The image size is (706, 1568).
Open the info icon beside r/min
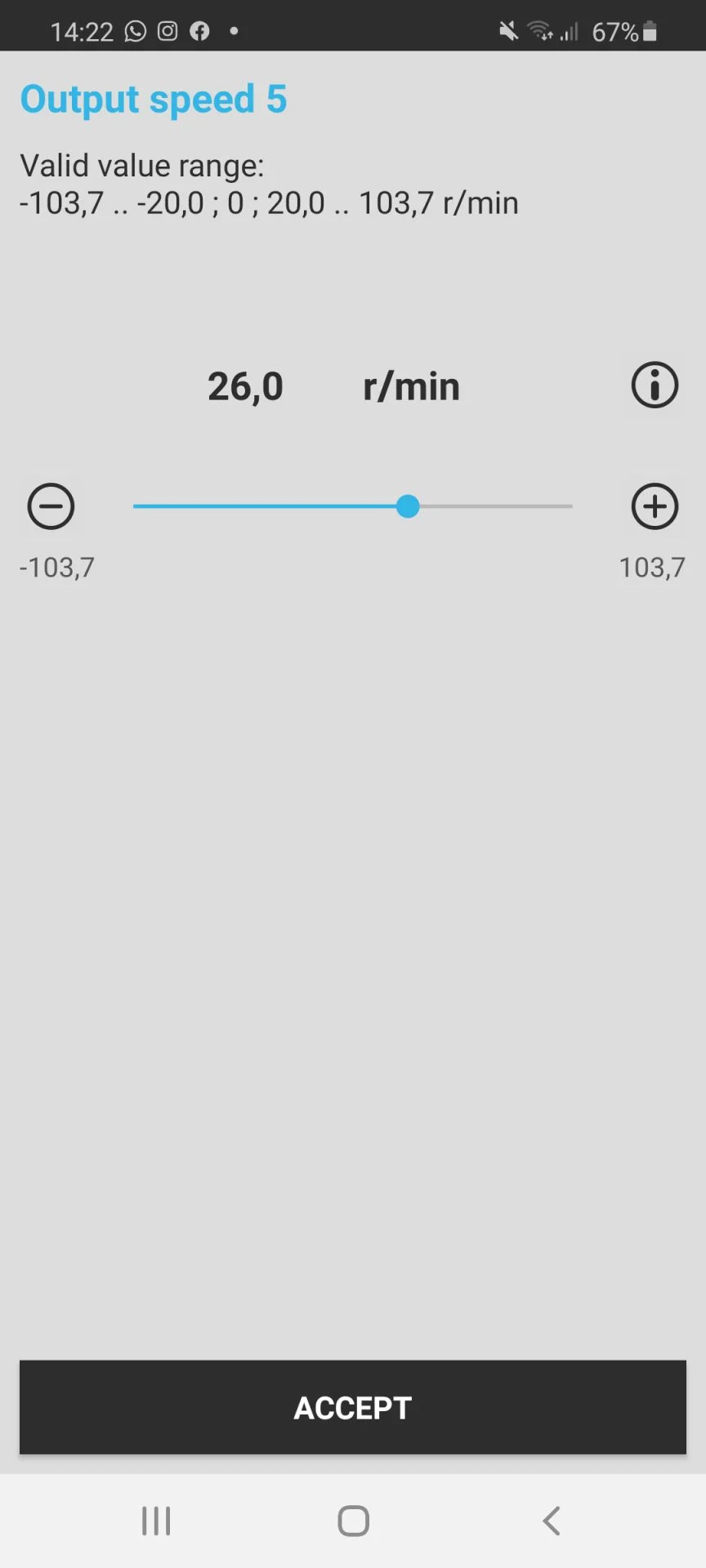tap(655, 385)
